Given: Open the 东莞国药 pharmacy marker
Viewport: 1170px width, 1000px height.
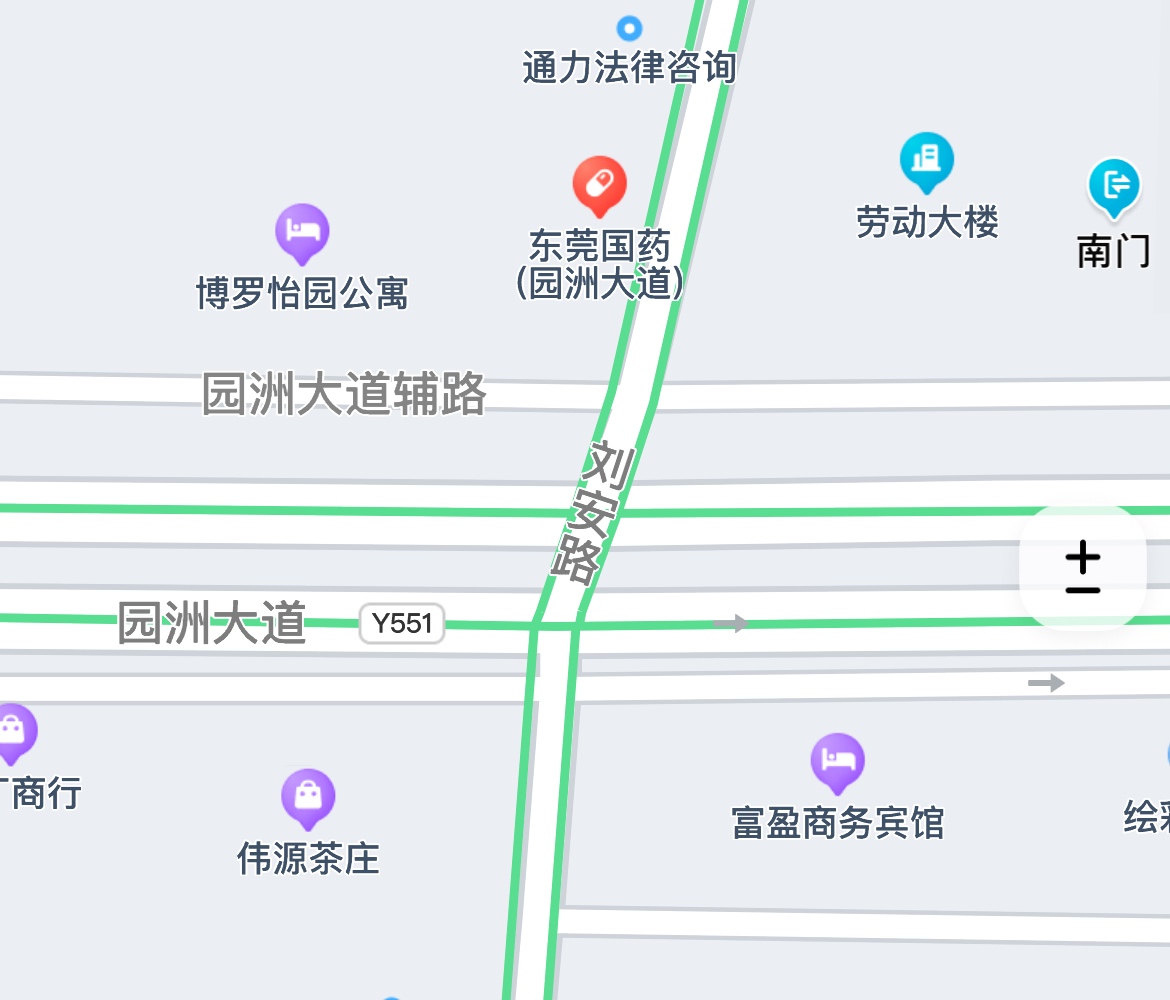Looking at the screenshot, I should tap(599, 184).
